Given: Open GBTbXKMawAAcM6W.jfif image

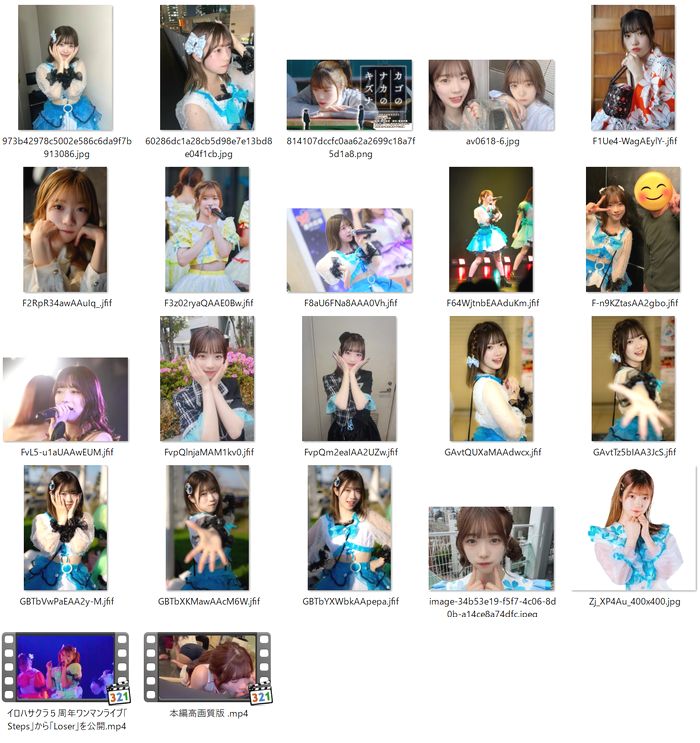Looking at the screenshot, I should pos(207,528).
